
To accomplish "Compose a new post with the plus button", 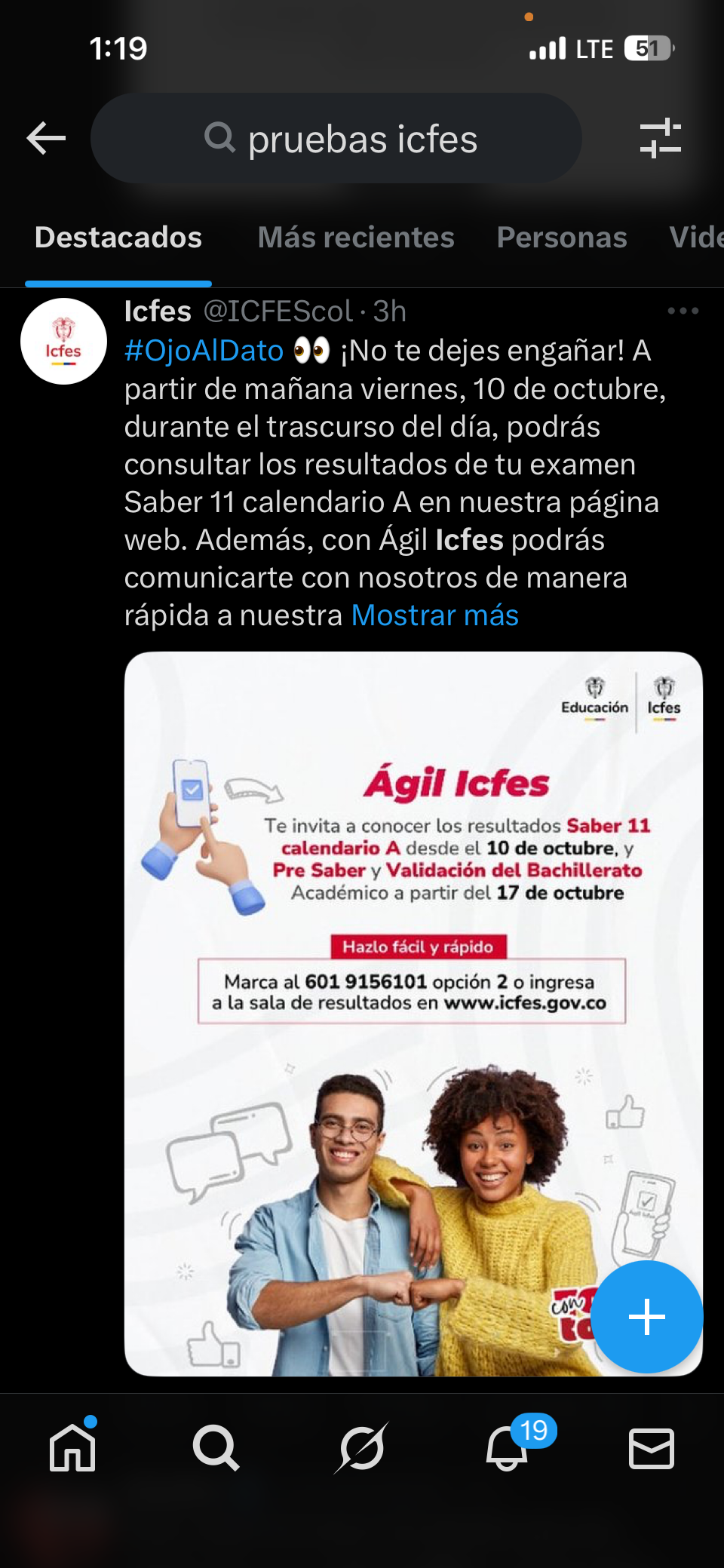I will (x=646, y=1317).
